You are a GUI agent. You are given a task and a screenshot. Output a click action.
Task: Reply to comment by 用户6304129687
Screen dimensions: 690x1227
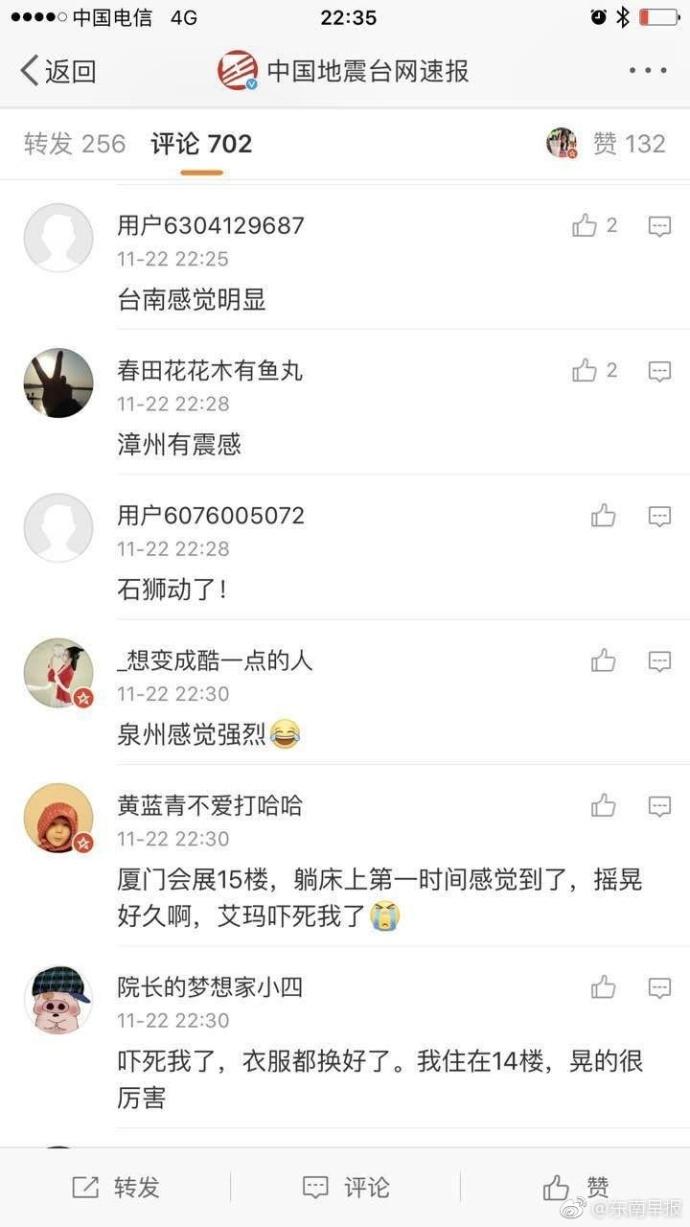click(659, 226)
